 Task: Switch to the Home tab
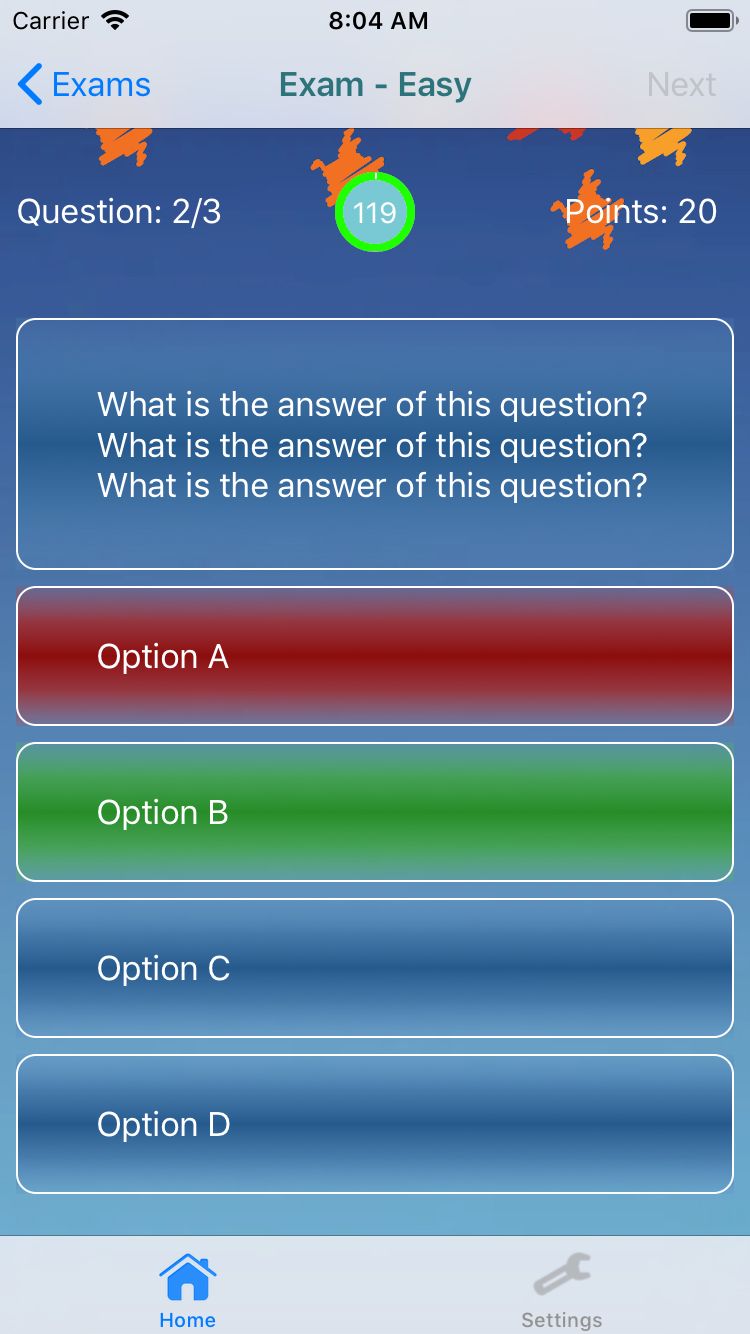pyautogui.click(x=187, y=1290)
